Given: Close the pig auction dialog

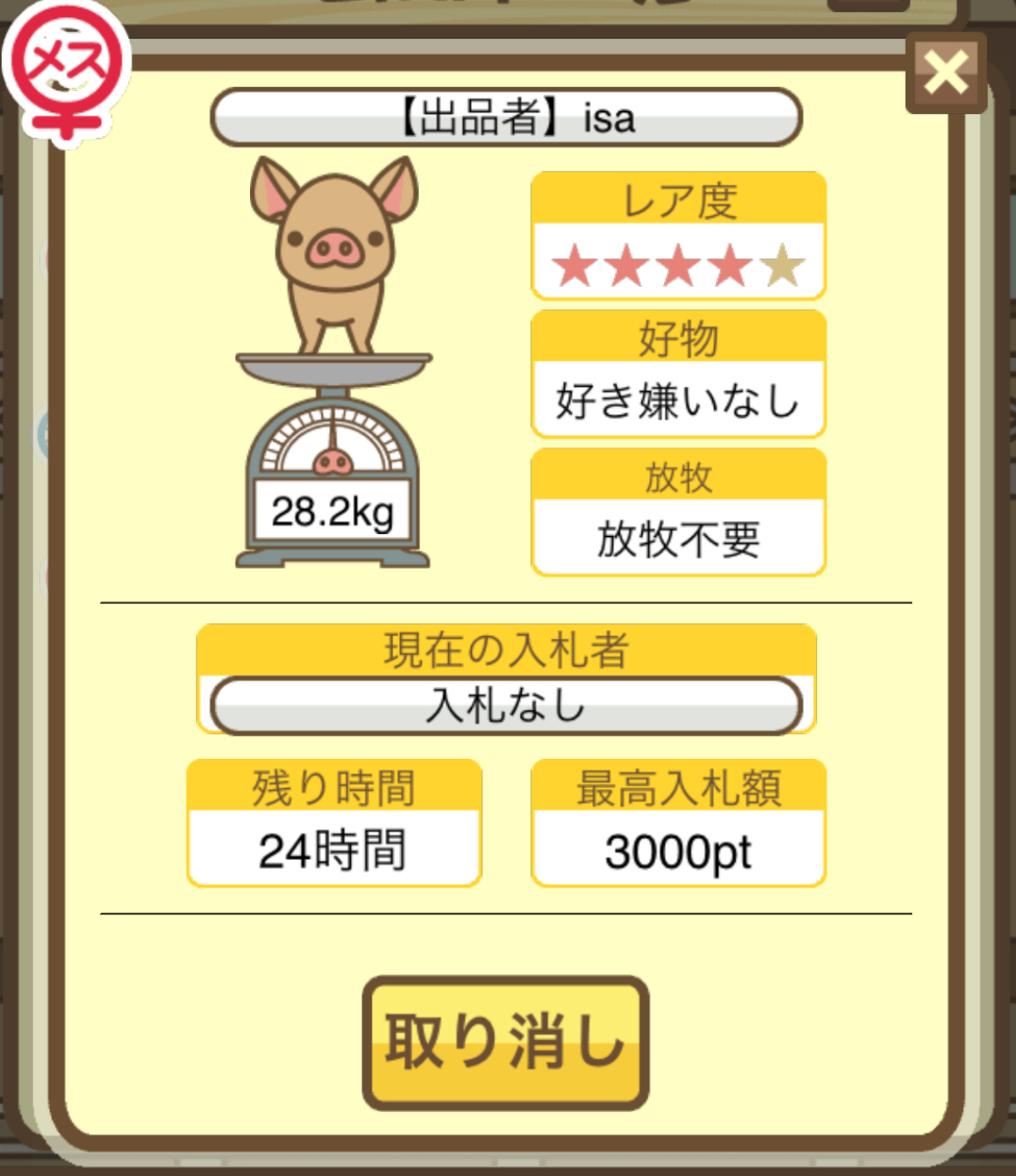Looking at the screenshot, I should [945, 73].
